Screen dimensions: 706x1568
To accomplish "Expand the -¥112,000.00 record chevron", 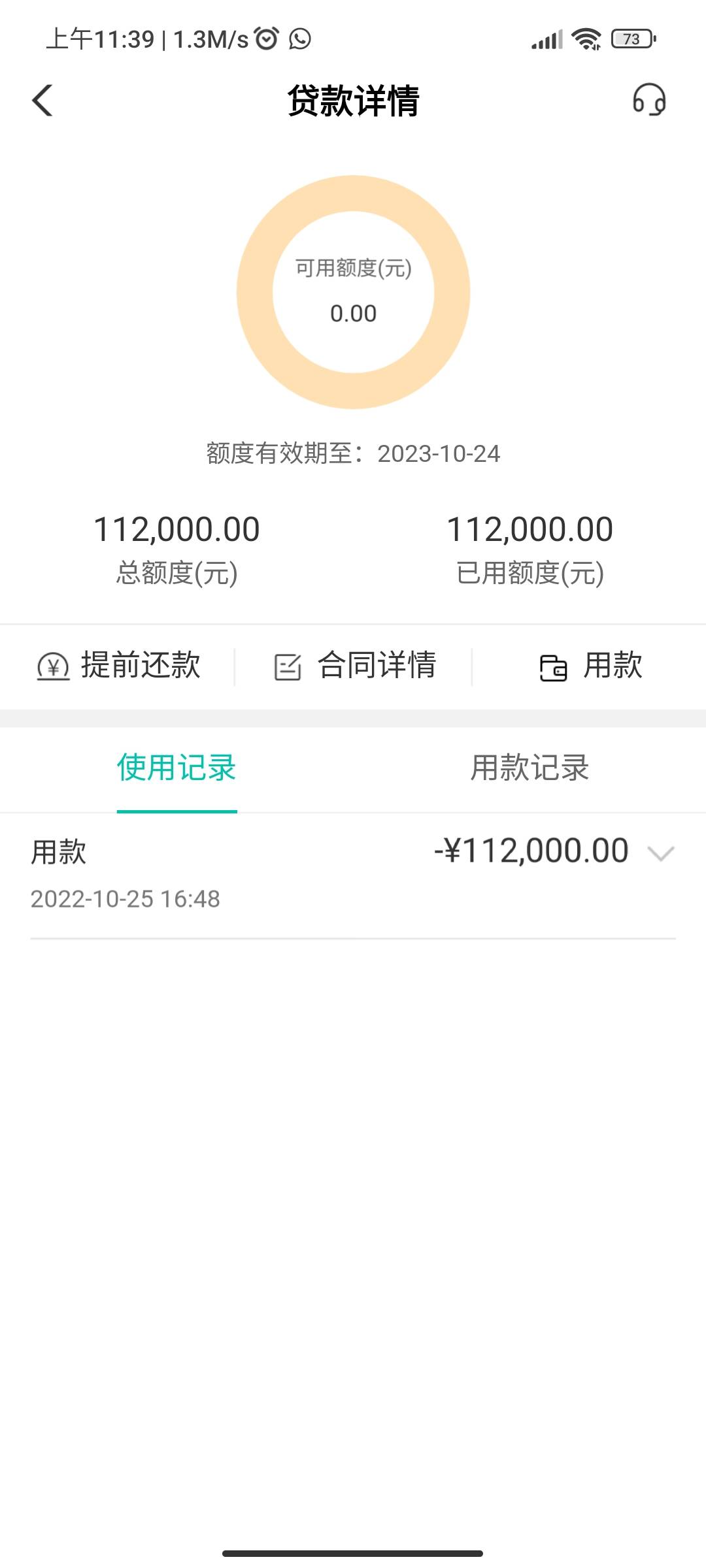I will tap(660, 853).
